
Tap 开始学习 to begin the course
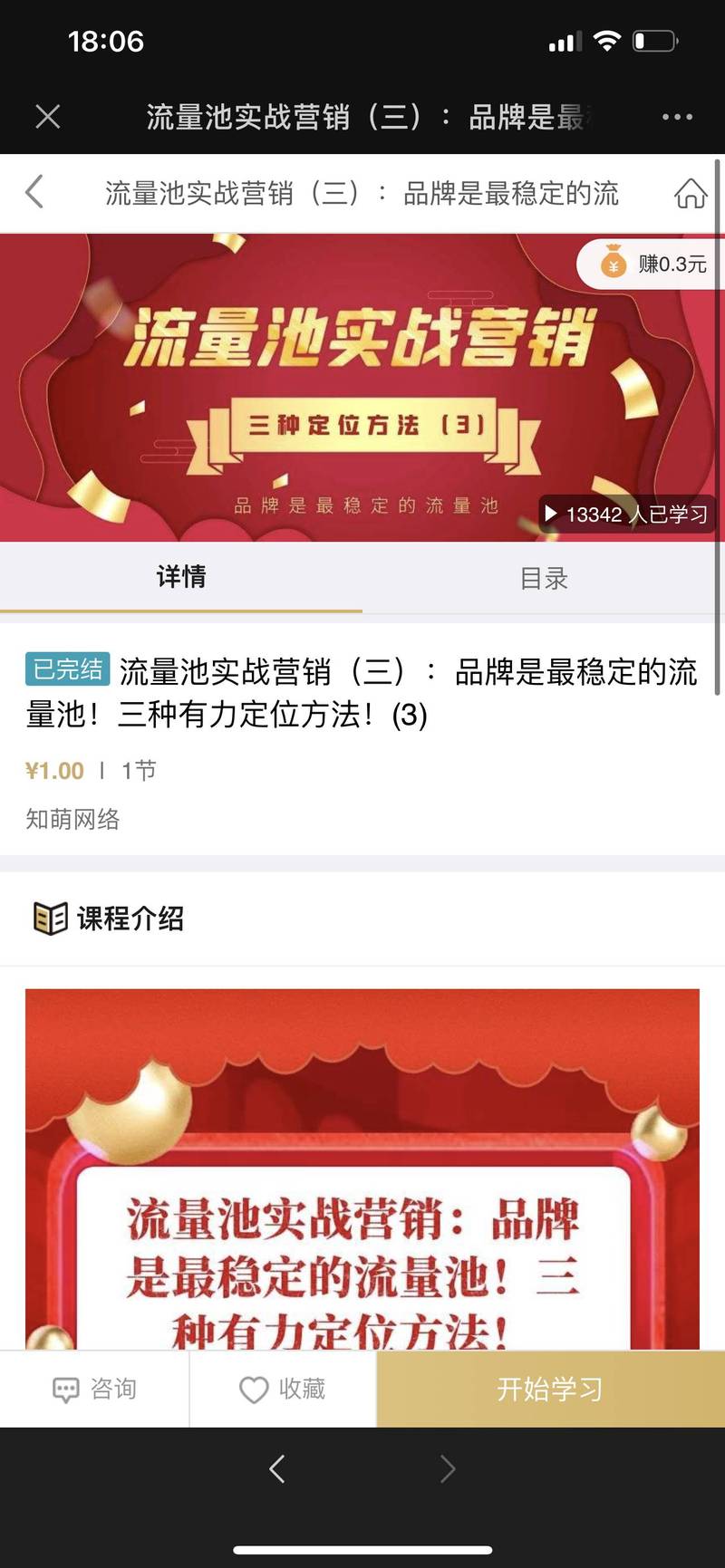coord(550,1390)
